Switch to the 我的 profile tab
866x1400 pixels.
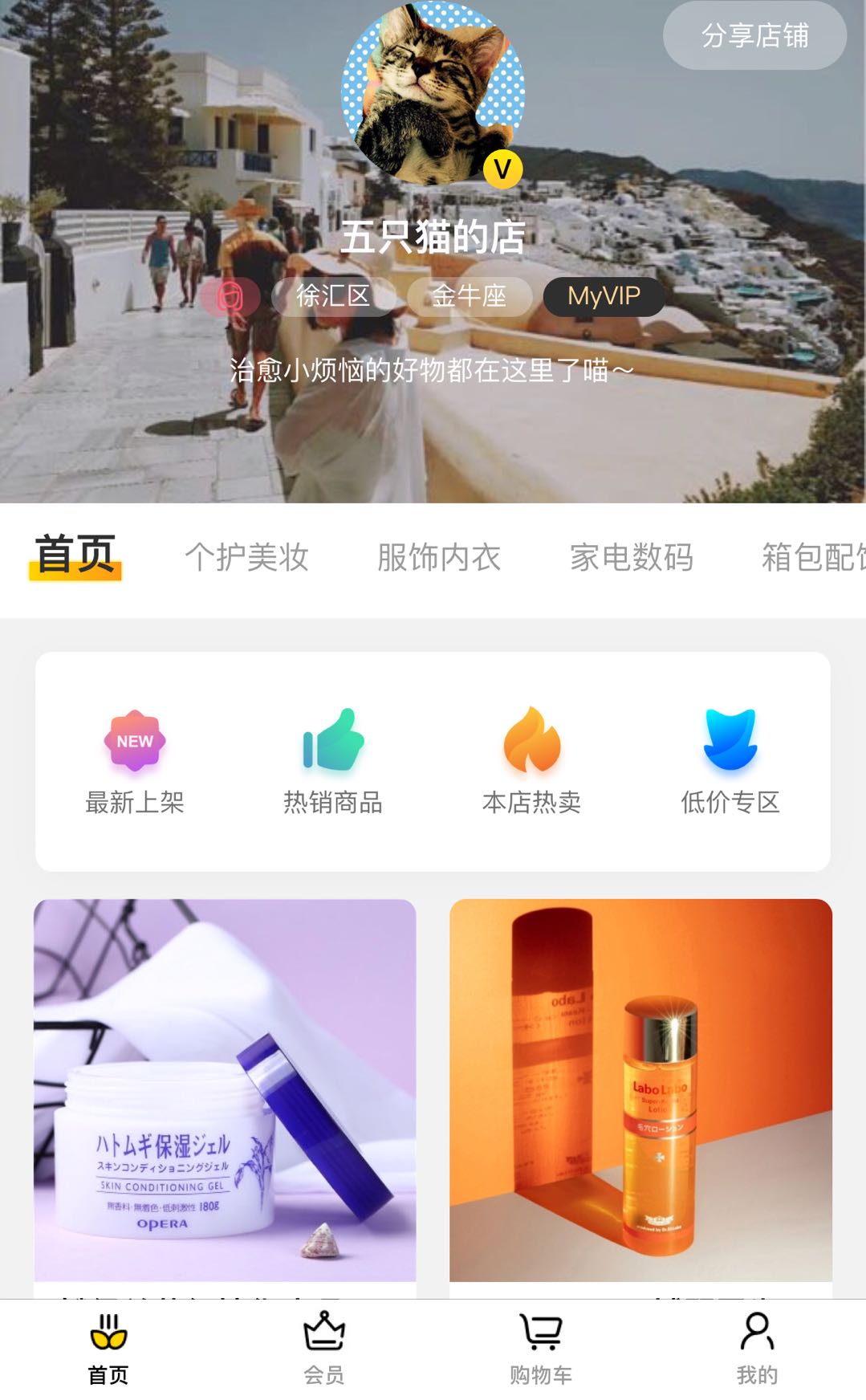click(757, 1349)
